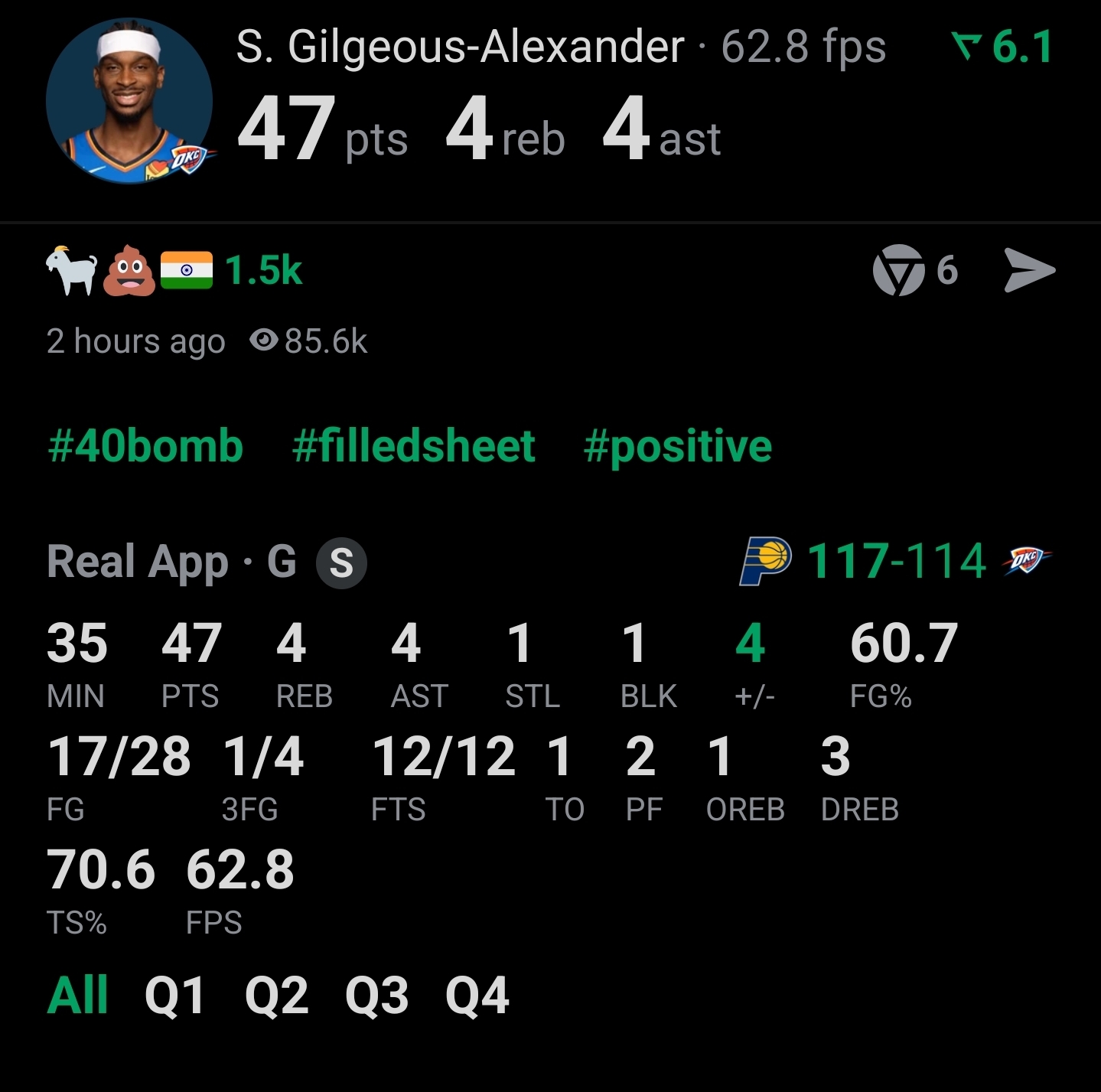
Task: Select the All quarters tab
Action: (x=77, y=995)
